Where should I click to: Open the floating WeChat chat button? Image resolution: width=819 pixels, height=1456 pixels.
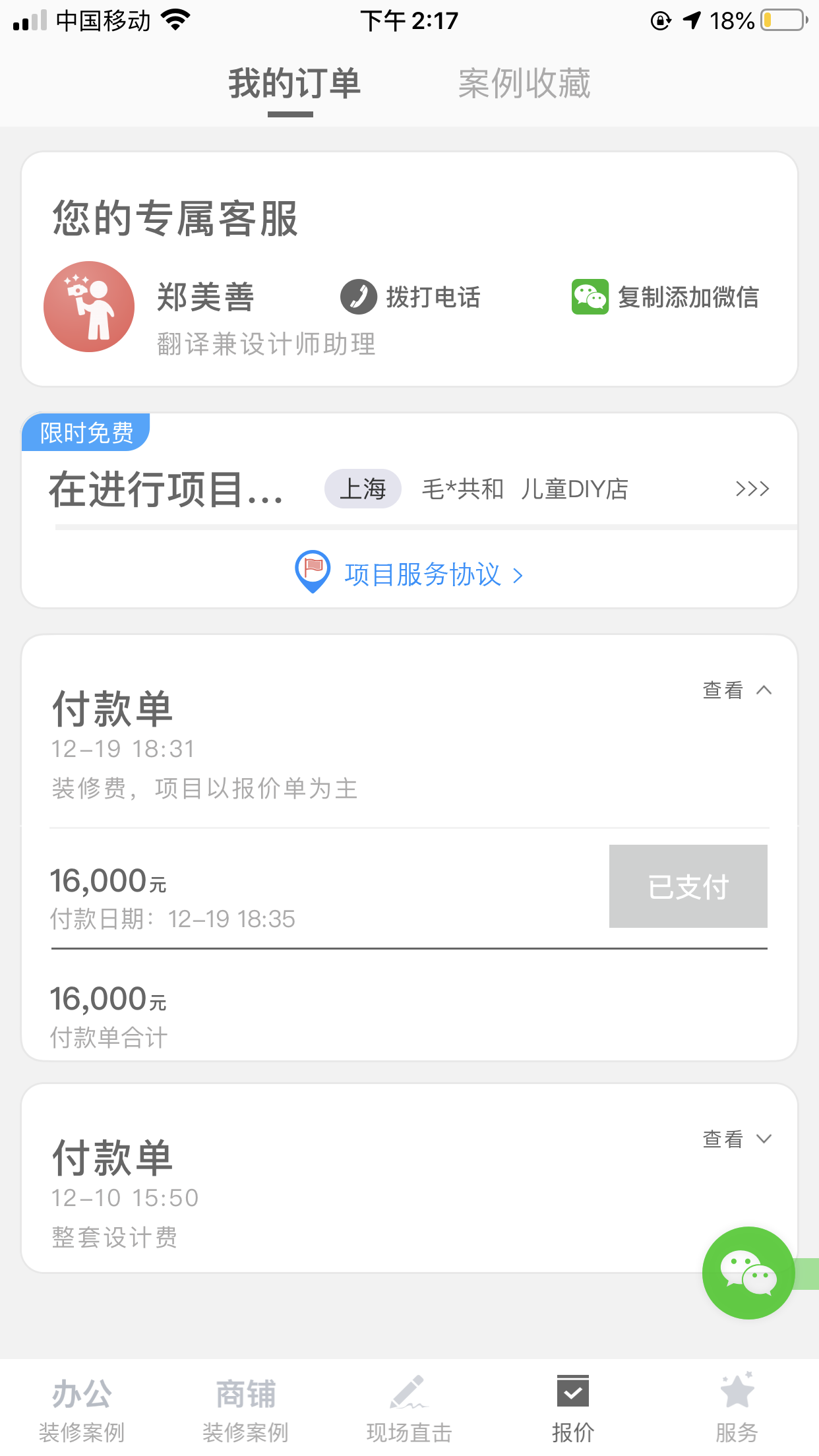click(748, 1273)
